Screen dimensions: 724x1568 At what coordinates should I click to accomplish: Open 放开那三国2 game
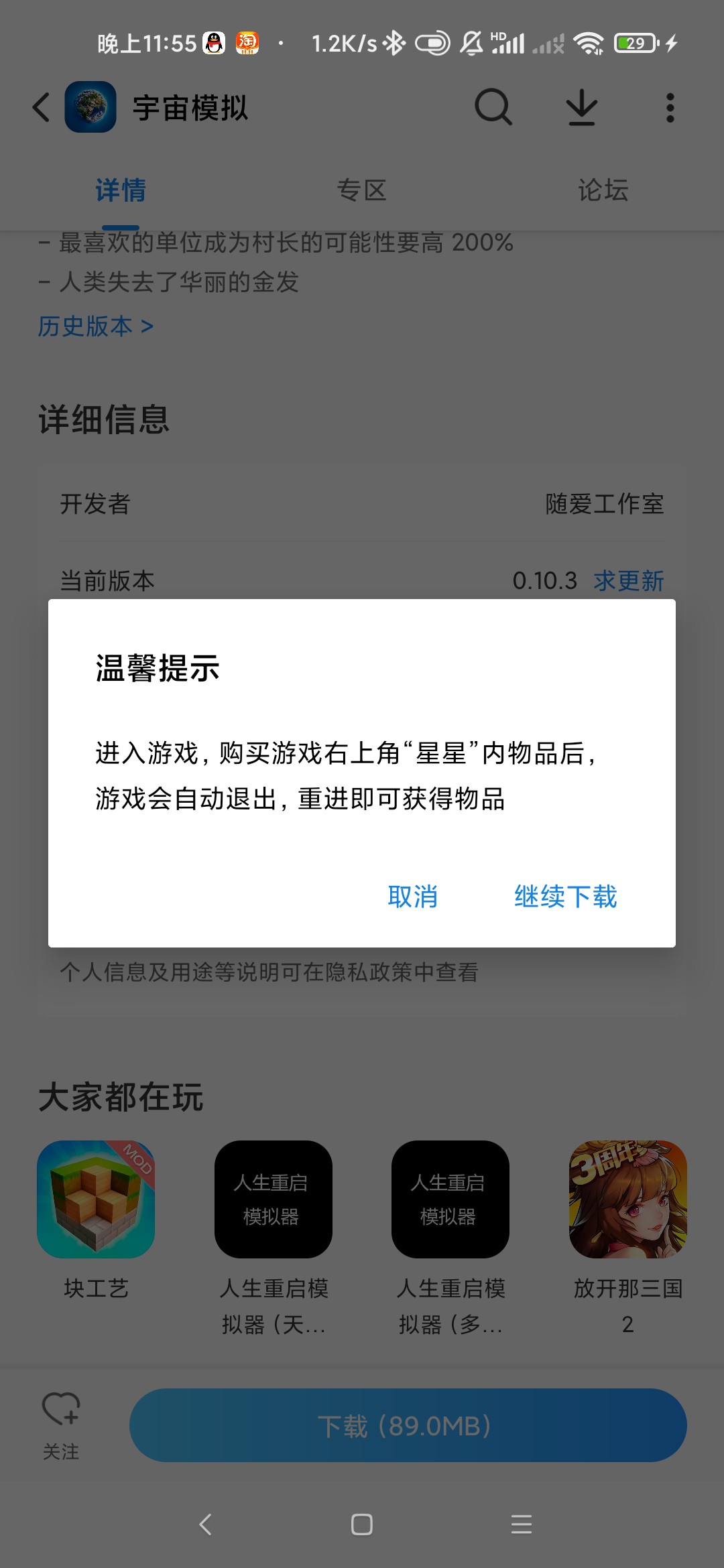(x=628, y=1199)
